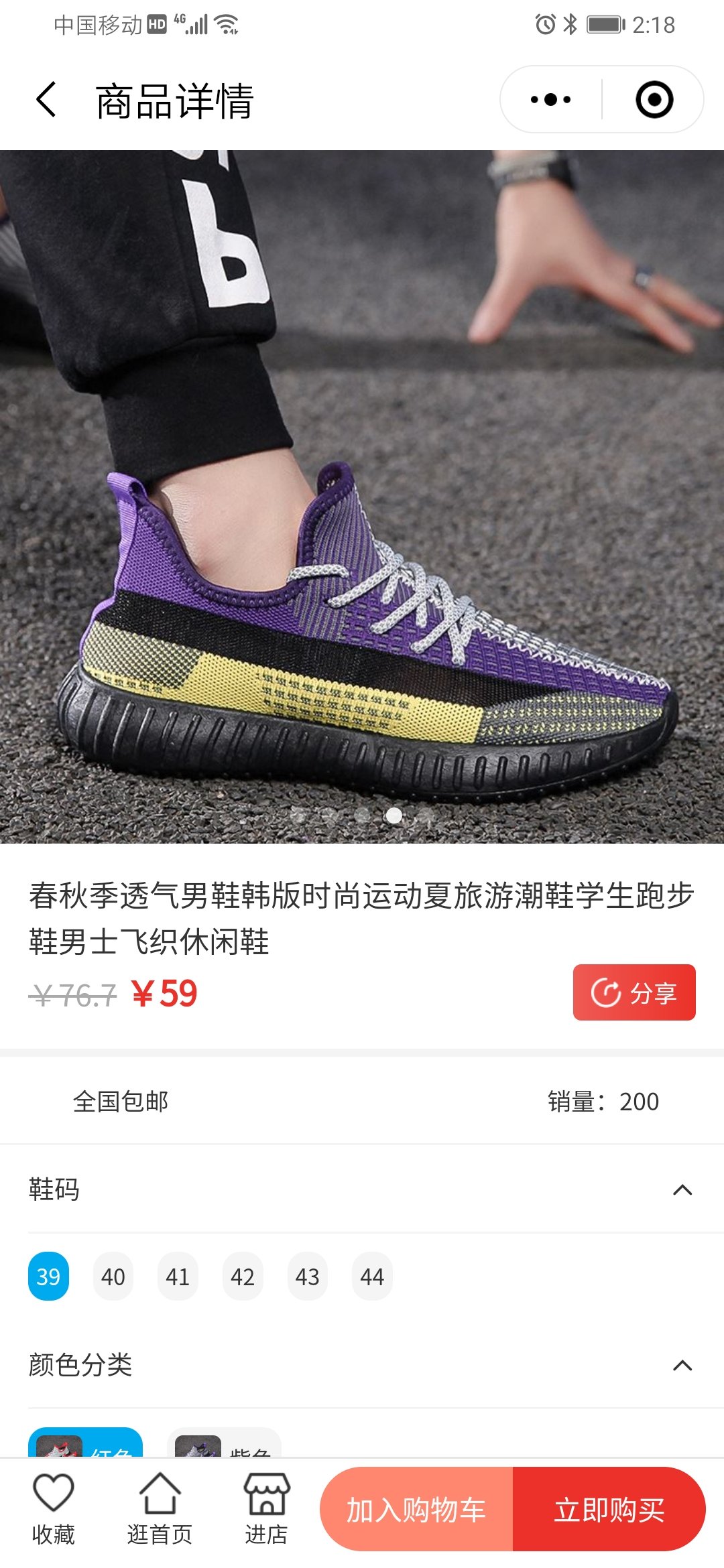The image size is (724, 1568).
Task: Tap the 分享 share button
Action: tap(633, 992)
